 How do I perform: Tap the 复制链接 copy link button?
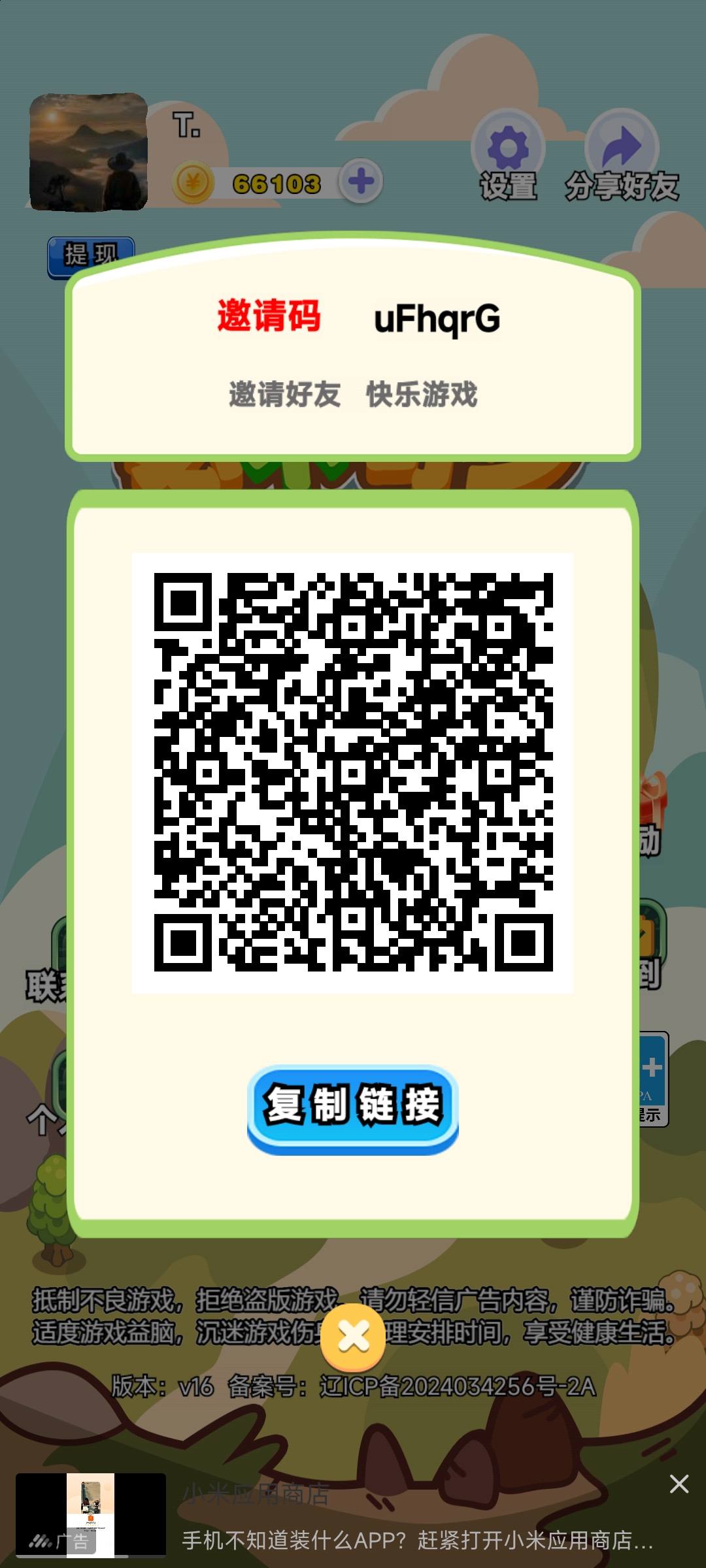pyautogui.click(x=352, y=1109)
